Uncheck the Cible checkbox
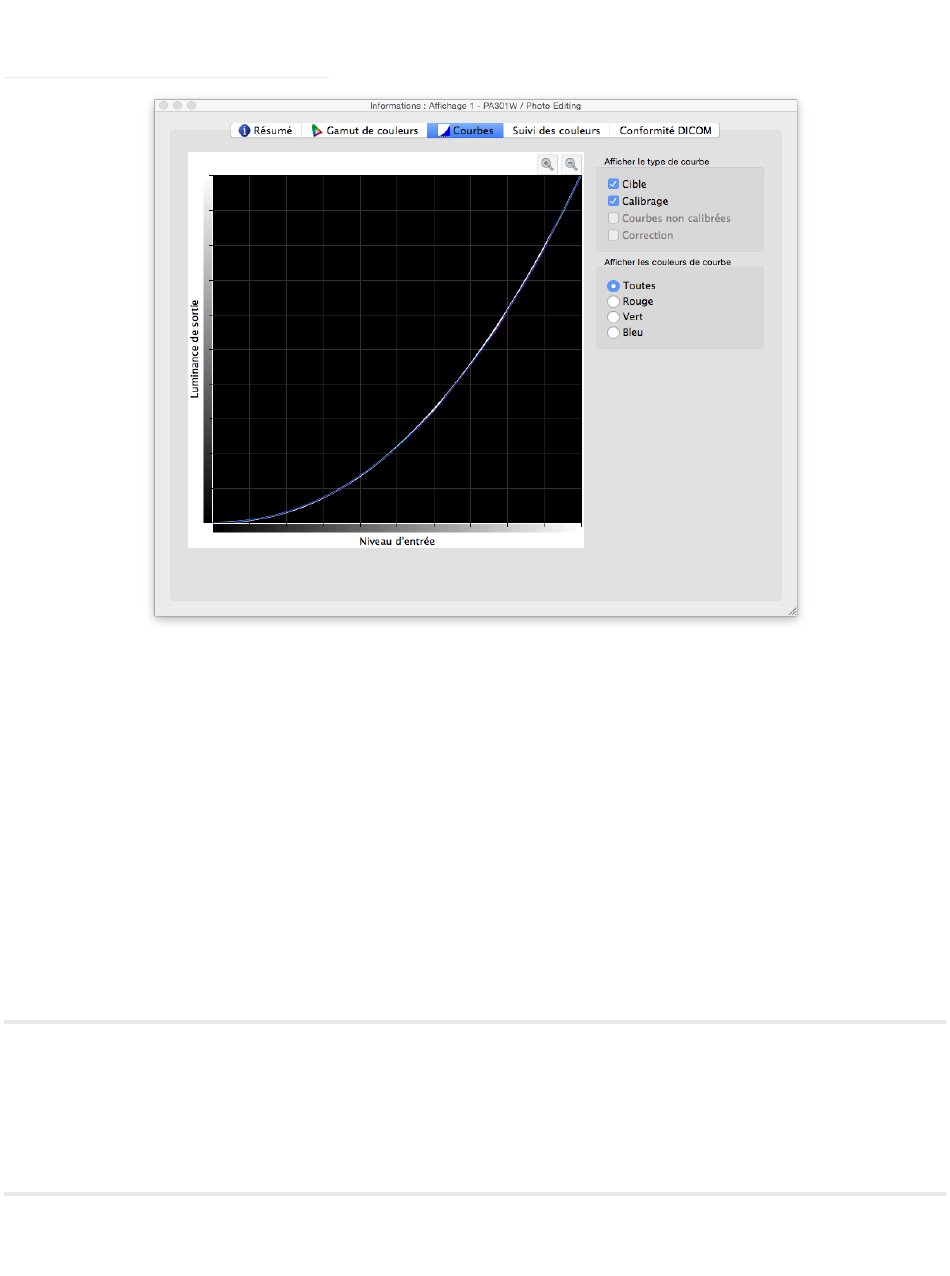The height and width of the screenshot is (1276, 950). pos(613,185)
